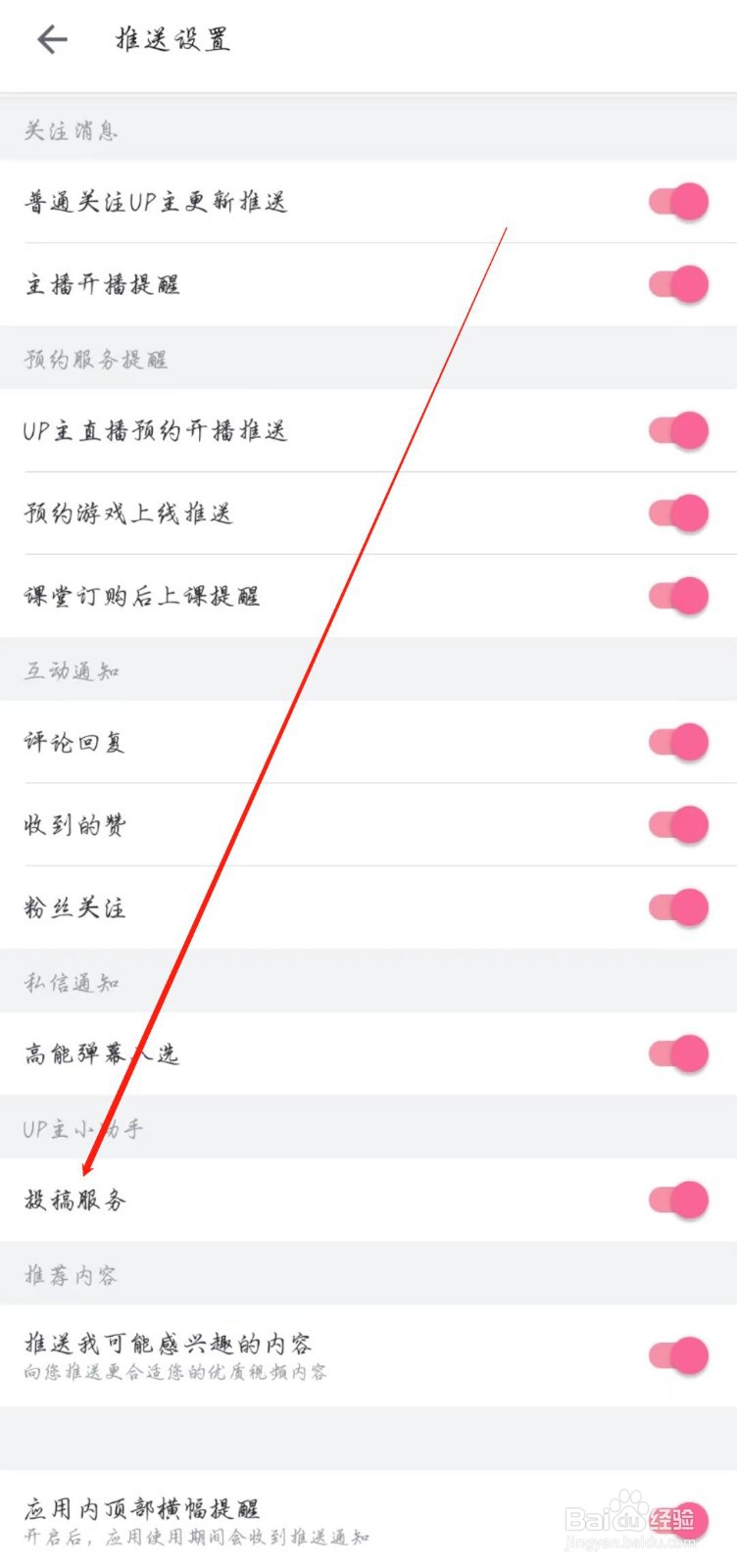Turn off the 投稿服务 toggle
Image resolution: width=737 pixels, height=1568 pixels.
tap(678, 1200)
